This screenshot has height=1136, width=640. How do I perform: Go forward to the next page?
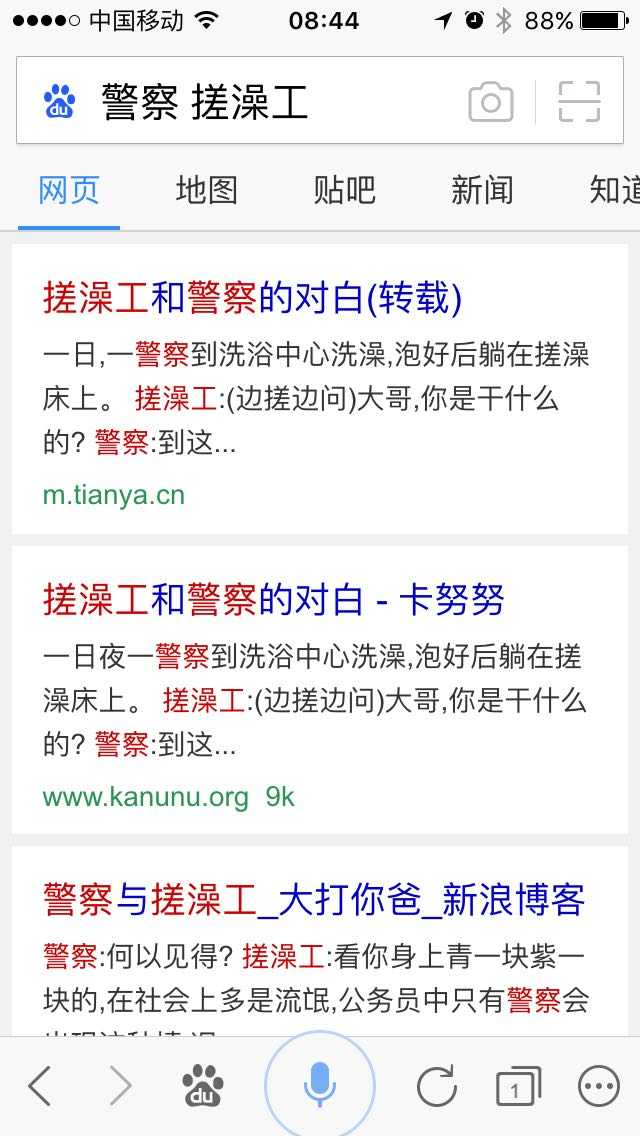point(120,1086)
